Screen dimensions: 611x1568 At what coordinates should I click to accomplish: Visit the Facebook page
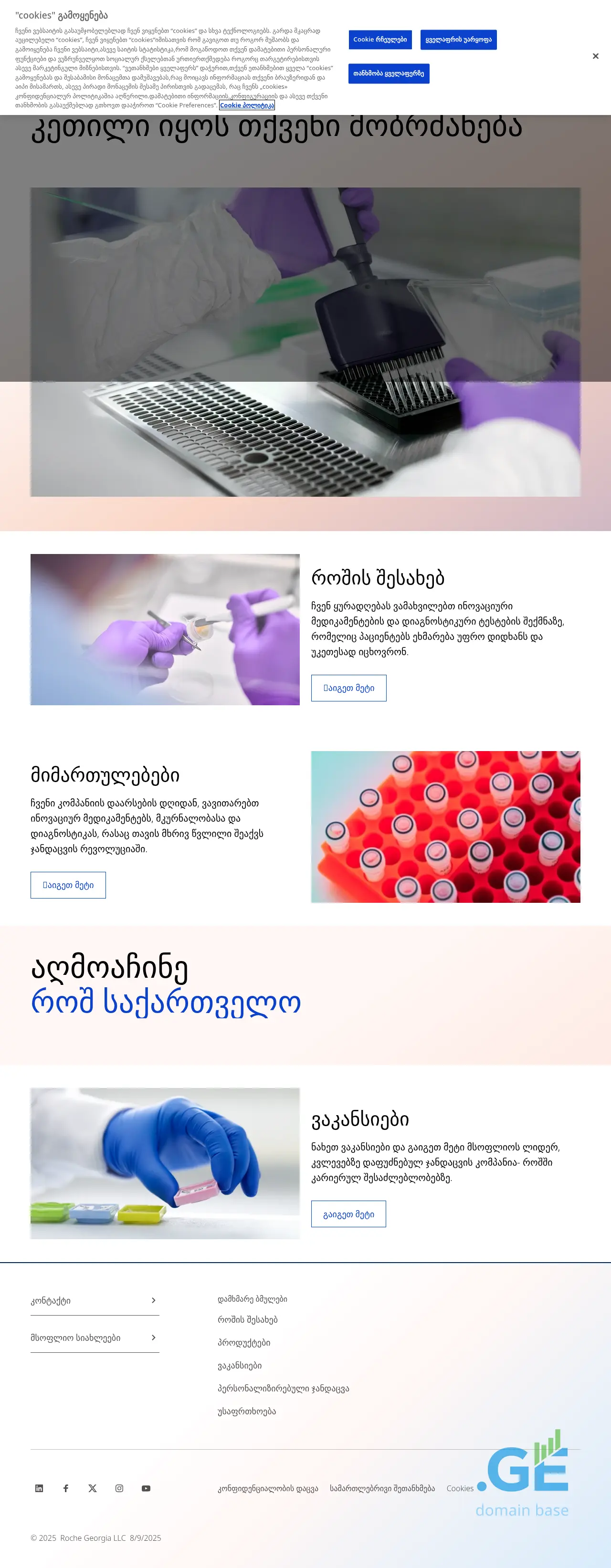66,1488
